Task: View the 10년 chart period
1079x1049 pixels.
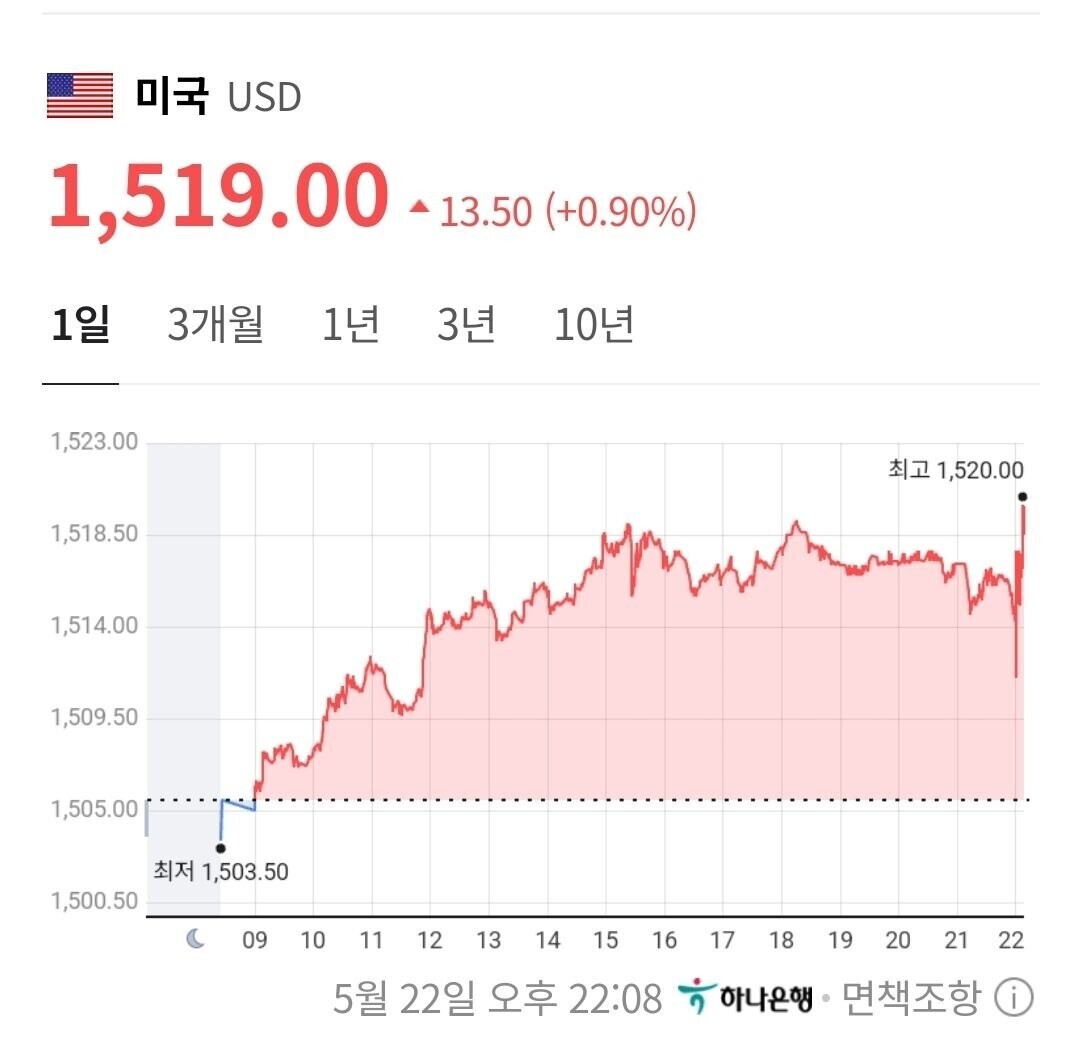Action: click(594, 324)
